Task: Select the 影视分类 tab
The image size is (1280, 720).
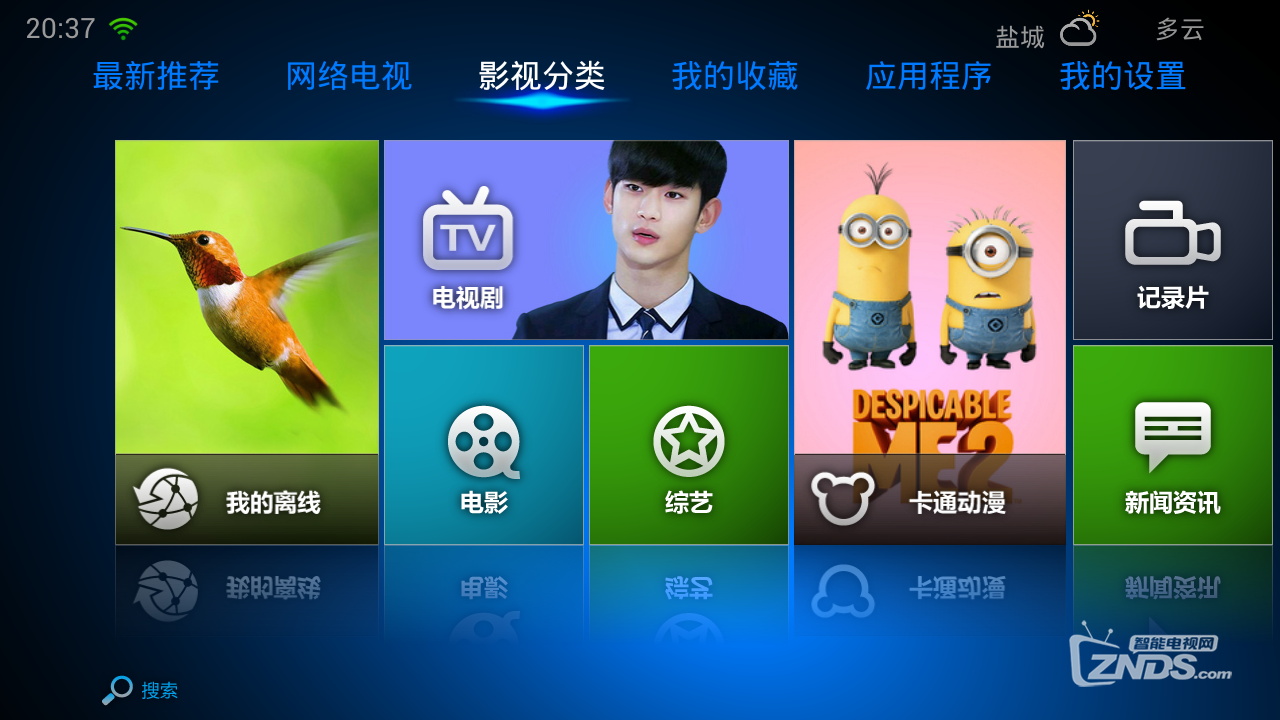Action: pos(542,76)
